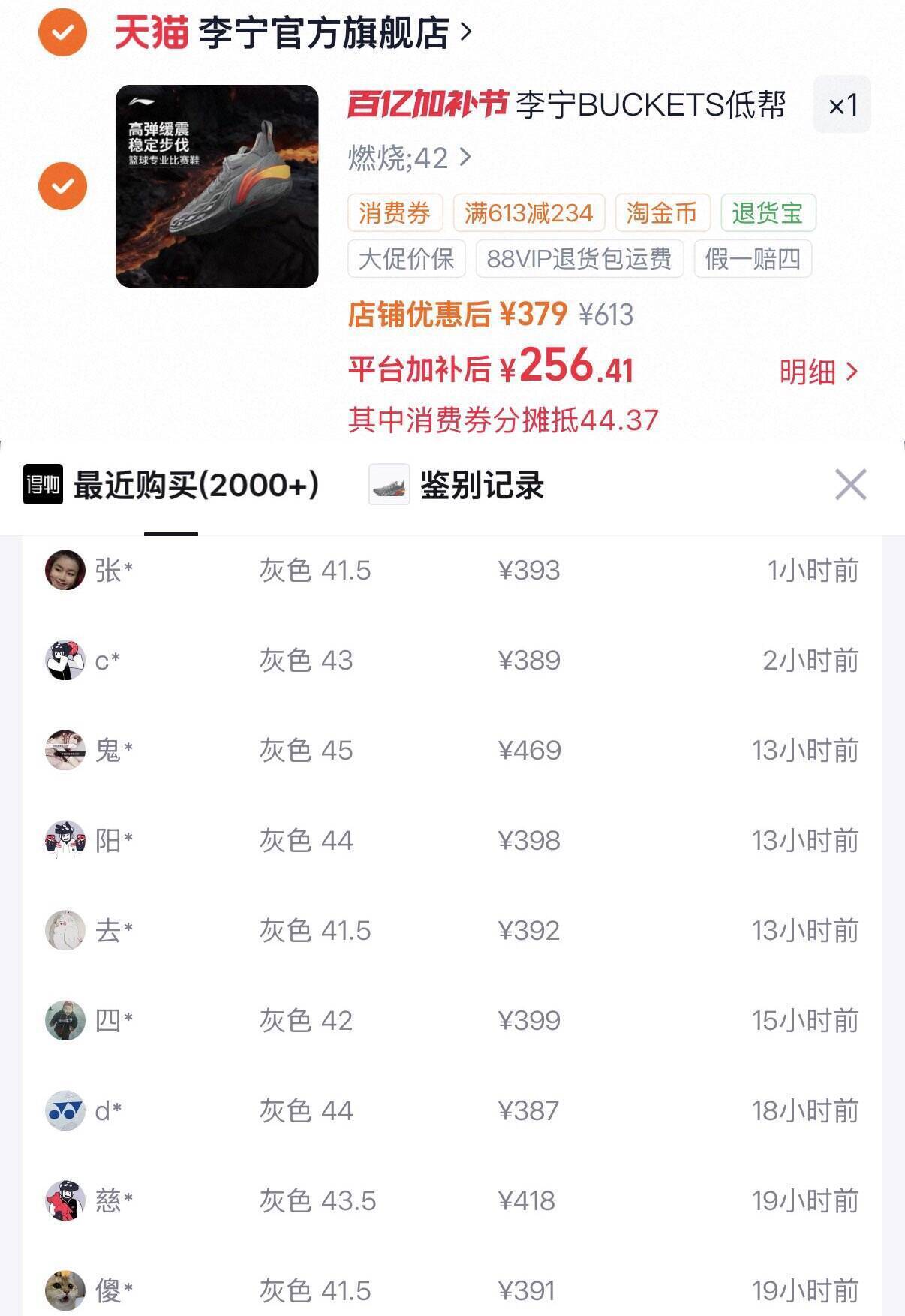
Task: Toggle the store selection checkmark
Action: pyautogui.click(x=63, y=32)
